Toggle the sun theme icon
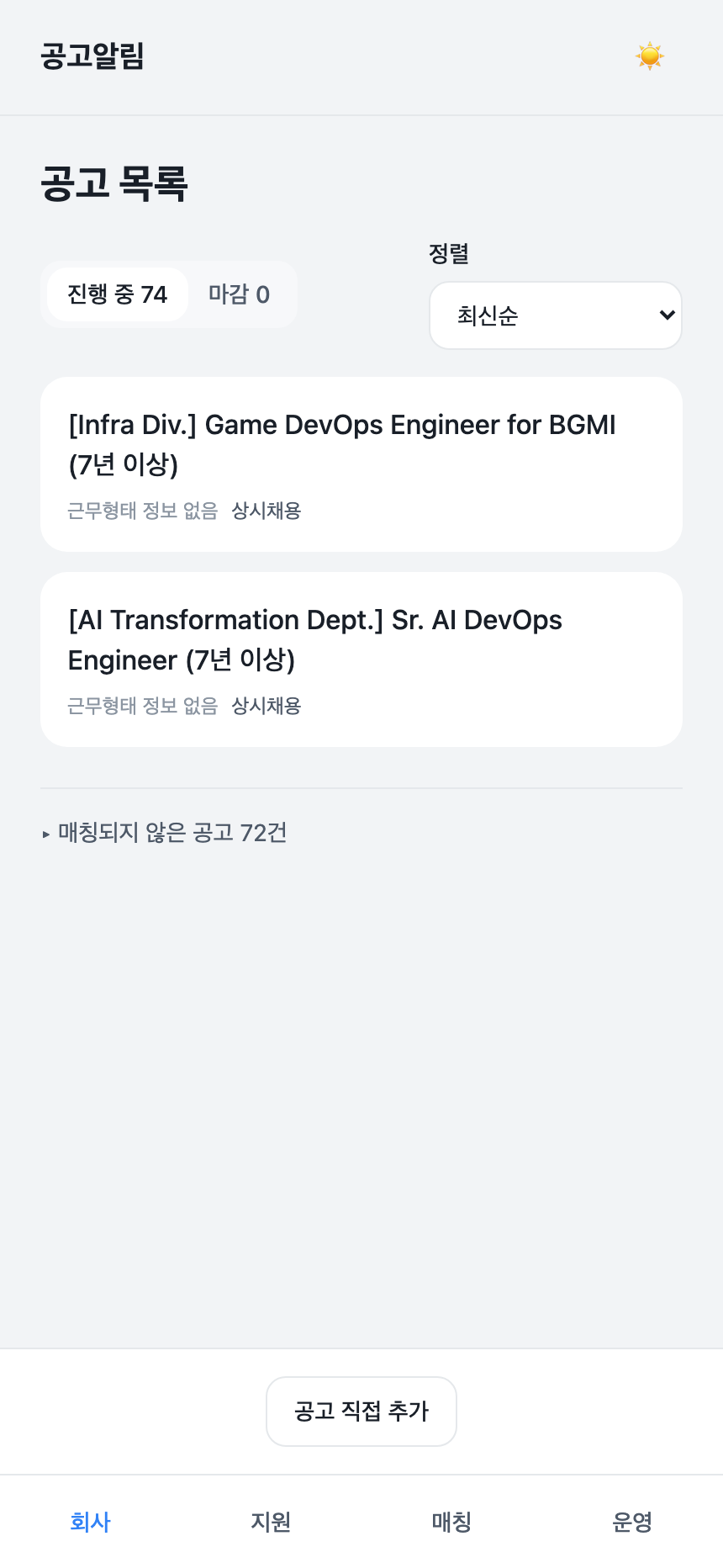 (650, 56)
